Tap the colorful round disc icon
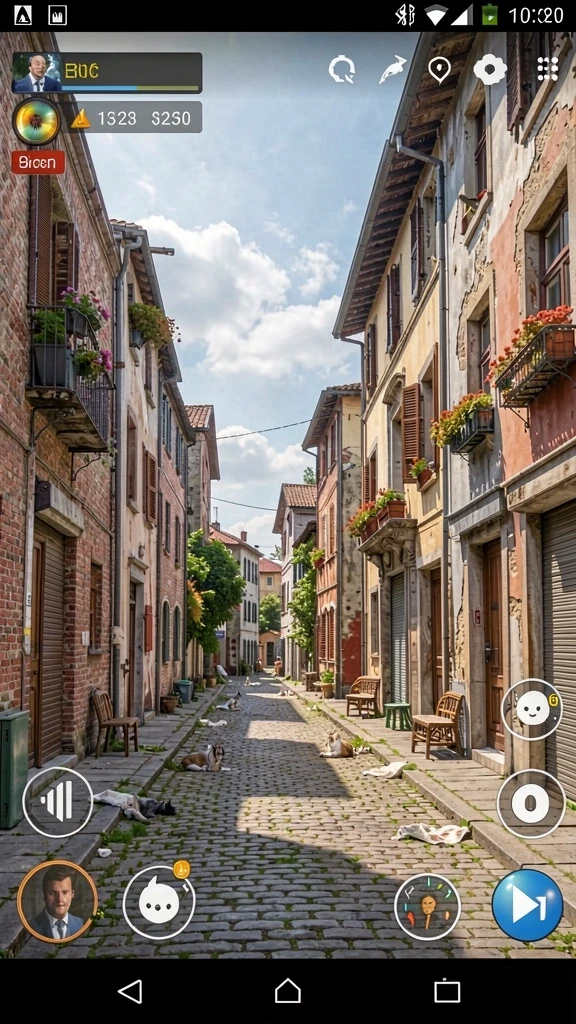The image size is (576, 1024). click(37, 121)
